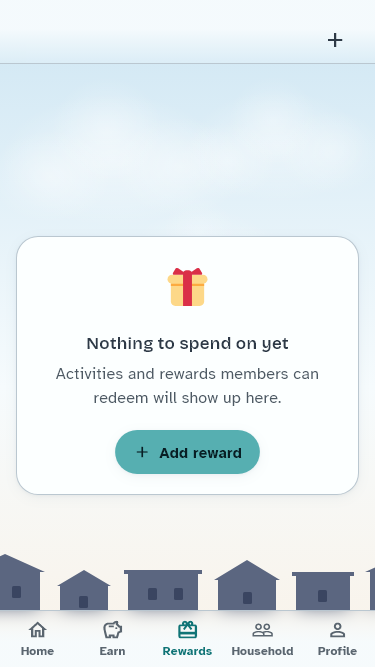Tap the plus icon in the top bar
Screen dimensions: 375x667
point(335,40)
